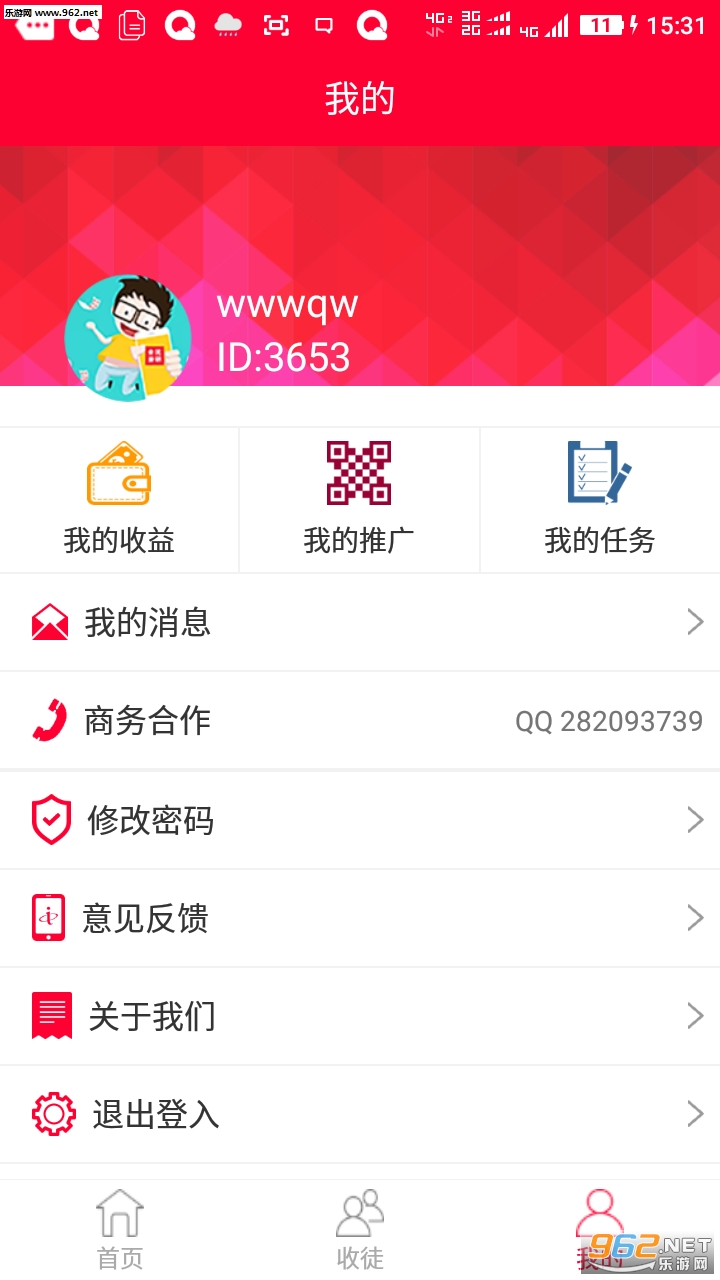Tap the profile avatar picture
The image size is (720, 1280).
click(x=128, y=338)
